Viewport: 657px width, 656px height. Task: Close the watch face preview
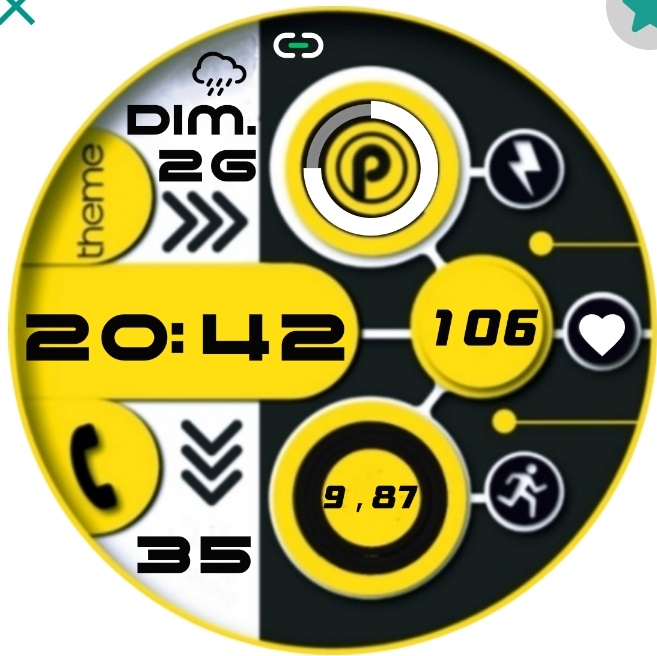pyautogui.click(x=14, y=9)
